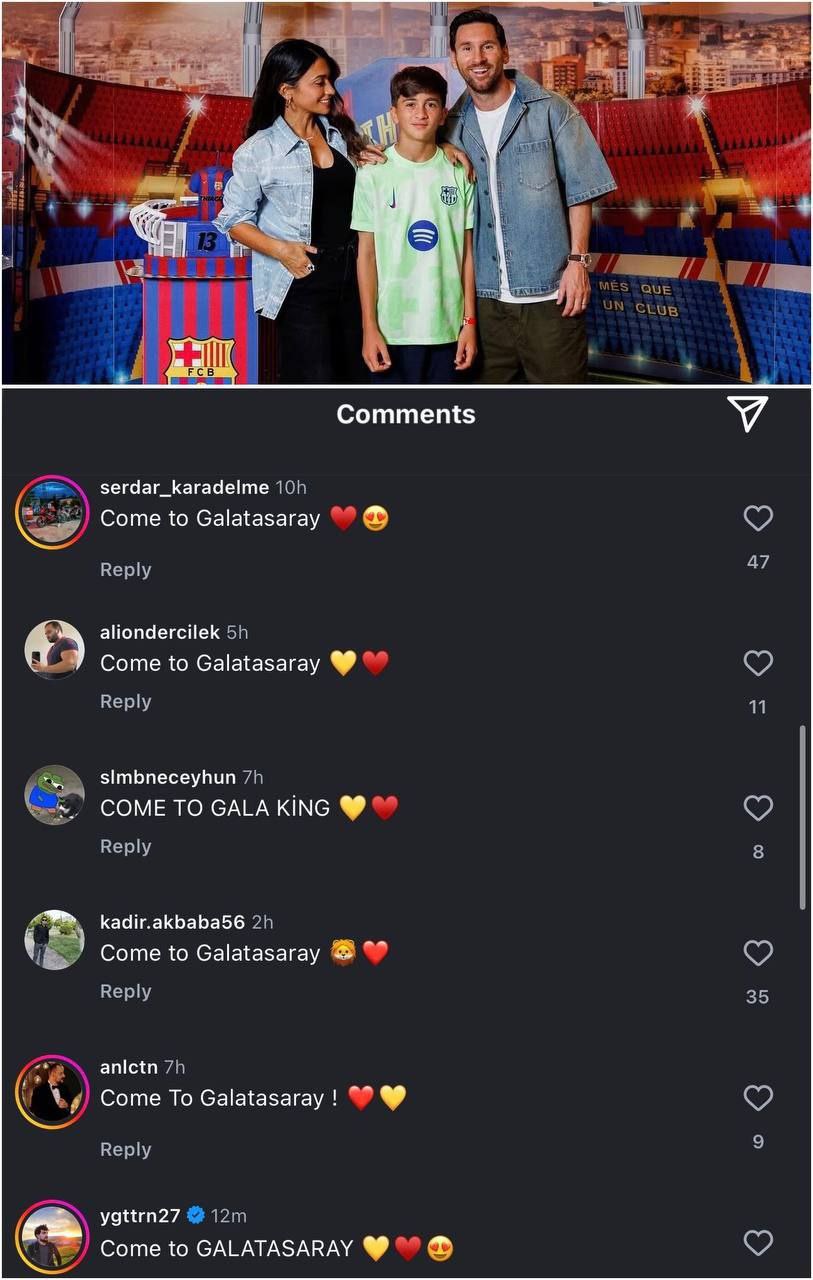Reply to slmbneceyhun's comment
The image size is (813, 1280).
tap(126, 847)
